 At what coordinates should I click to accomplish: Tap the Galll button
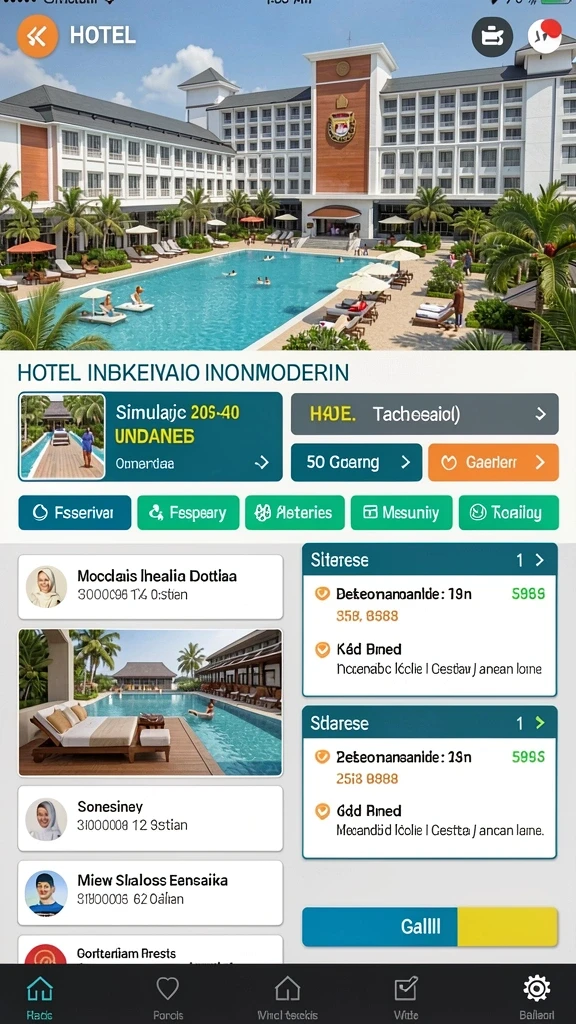[x=430, y=927]
